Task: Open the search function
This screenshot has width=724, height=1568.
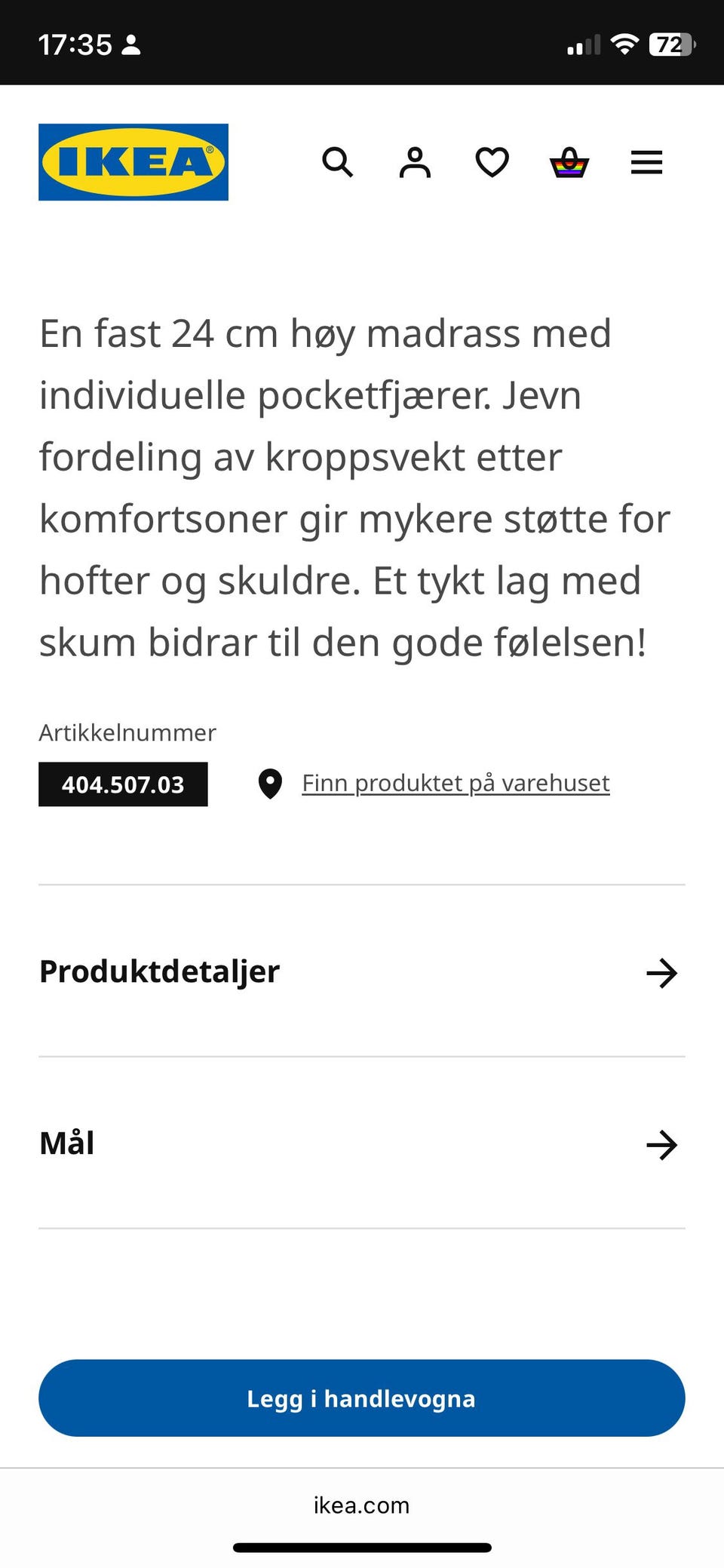Action: point(338,162)
